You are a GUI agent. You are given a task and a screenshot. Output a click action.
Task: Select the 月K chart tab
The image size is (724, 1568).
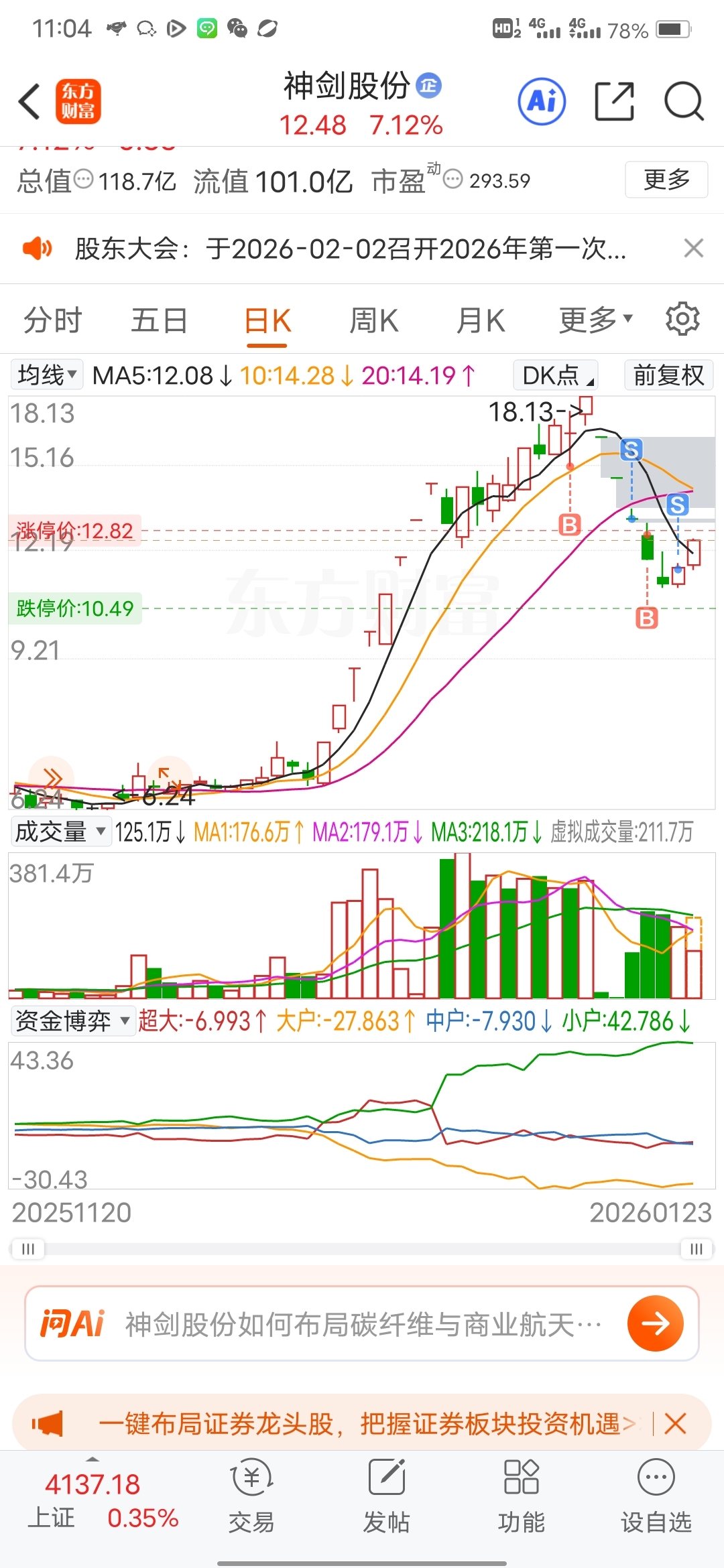coord(480,320)
